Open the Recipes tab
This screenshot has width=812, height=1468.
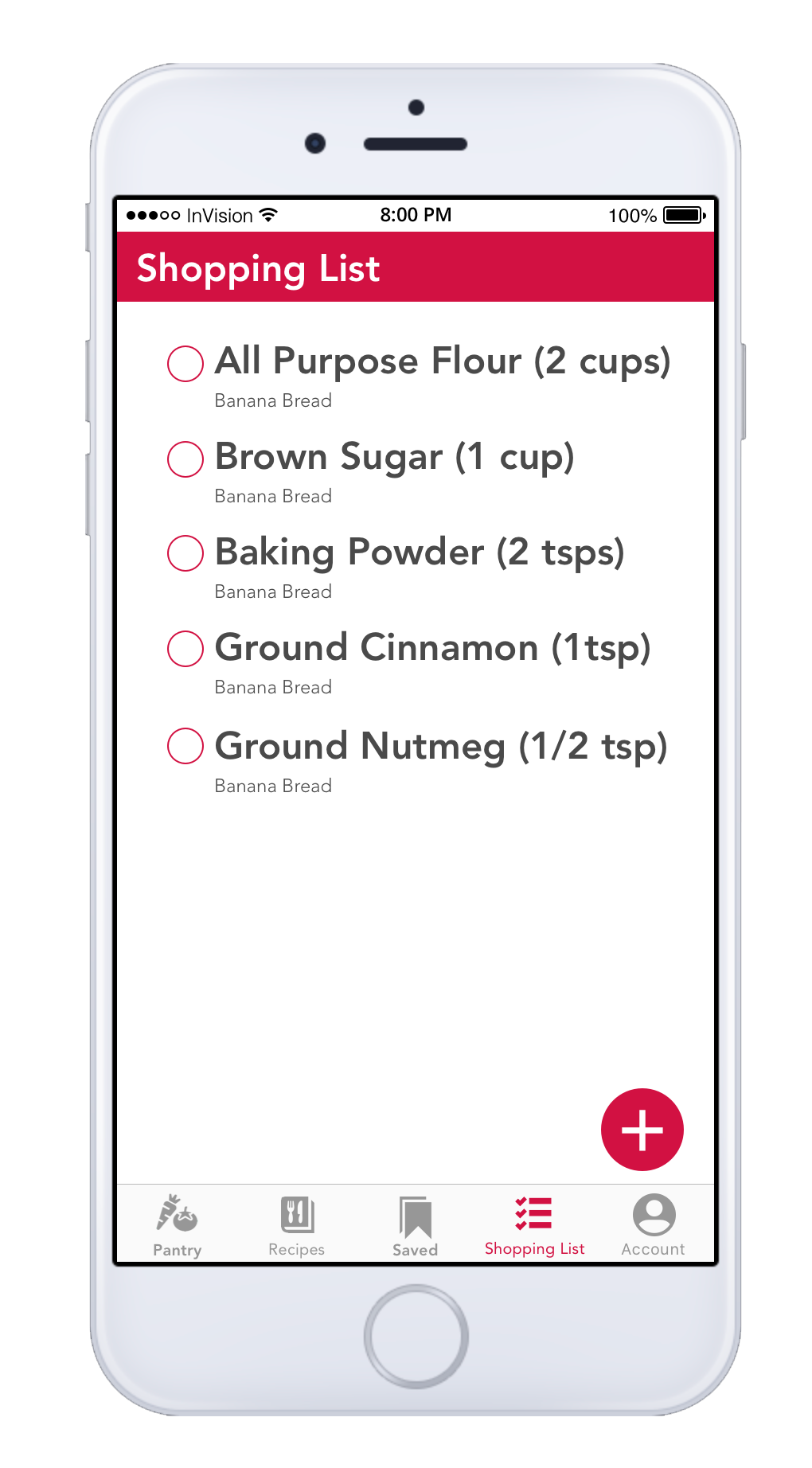[297, 1225]
